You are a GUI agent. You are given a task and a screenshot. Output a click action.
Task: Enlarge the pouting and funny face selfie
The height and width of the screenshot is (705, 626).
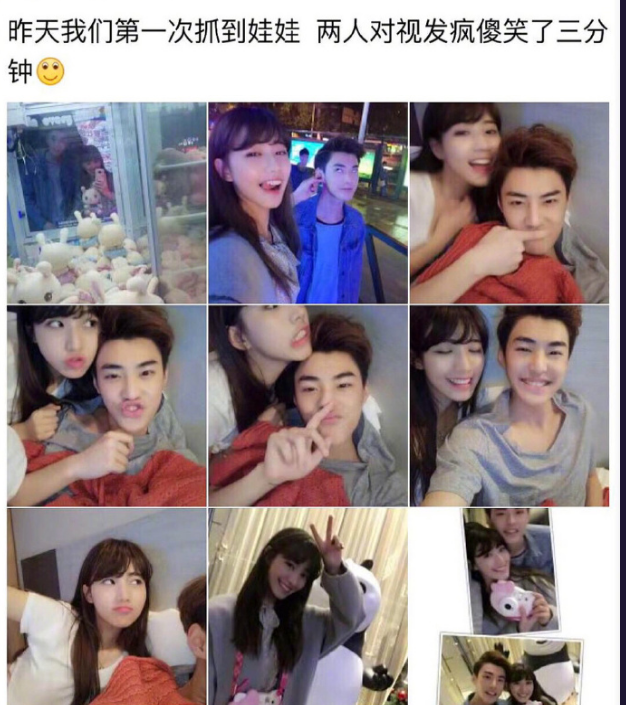click(x=106, y=405)
